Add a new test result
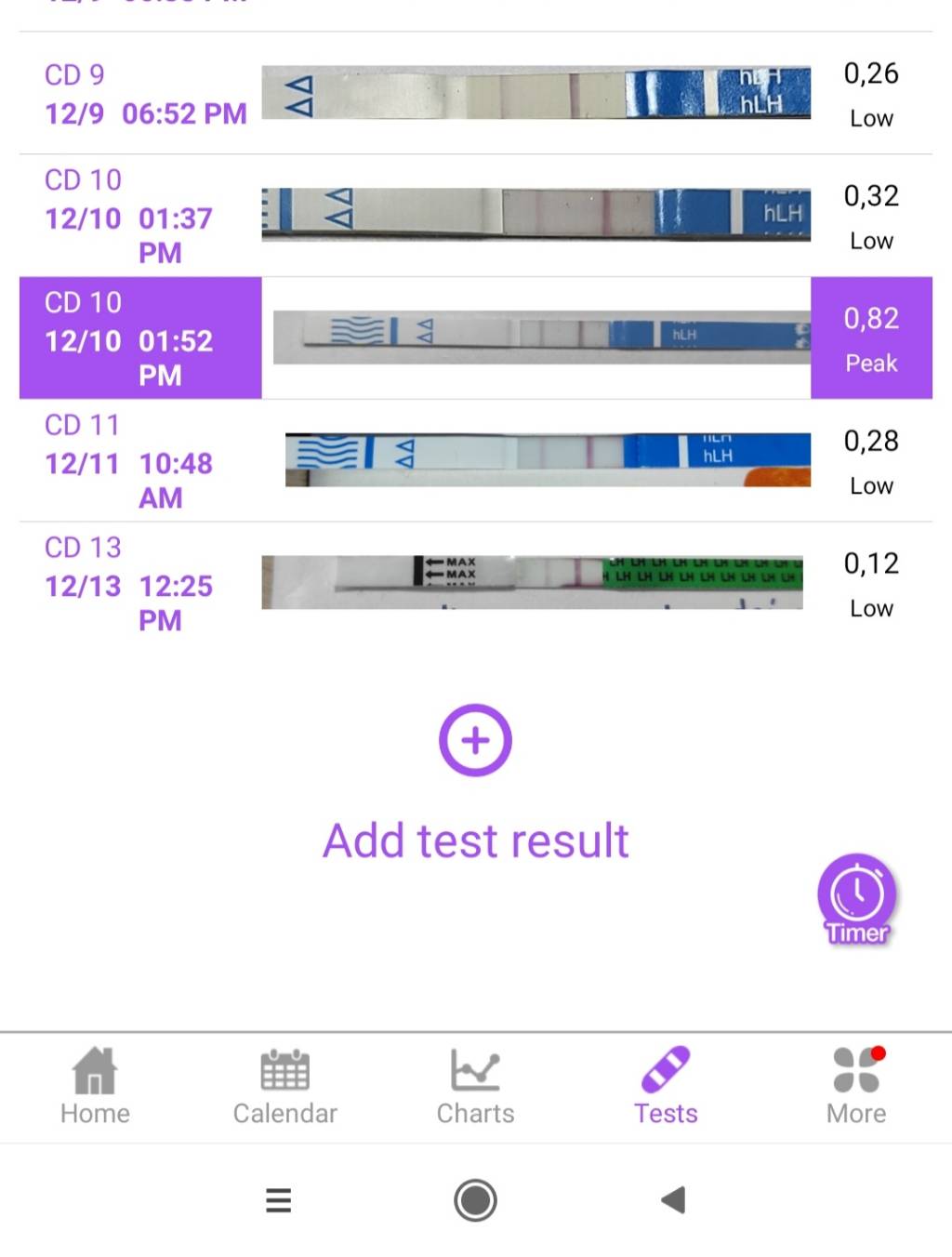This screenshot has width=952, height=1257. 475,741
